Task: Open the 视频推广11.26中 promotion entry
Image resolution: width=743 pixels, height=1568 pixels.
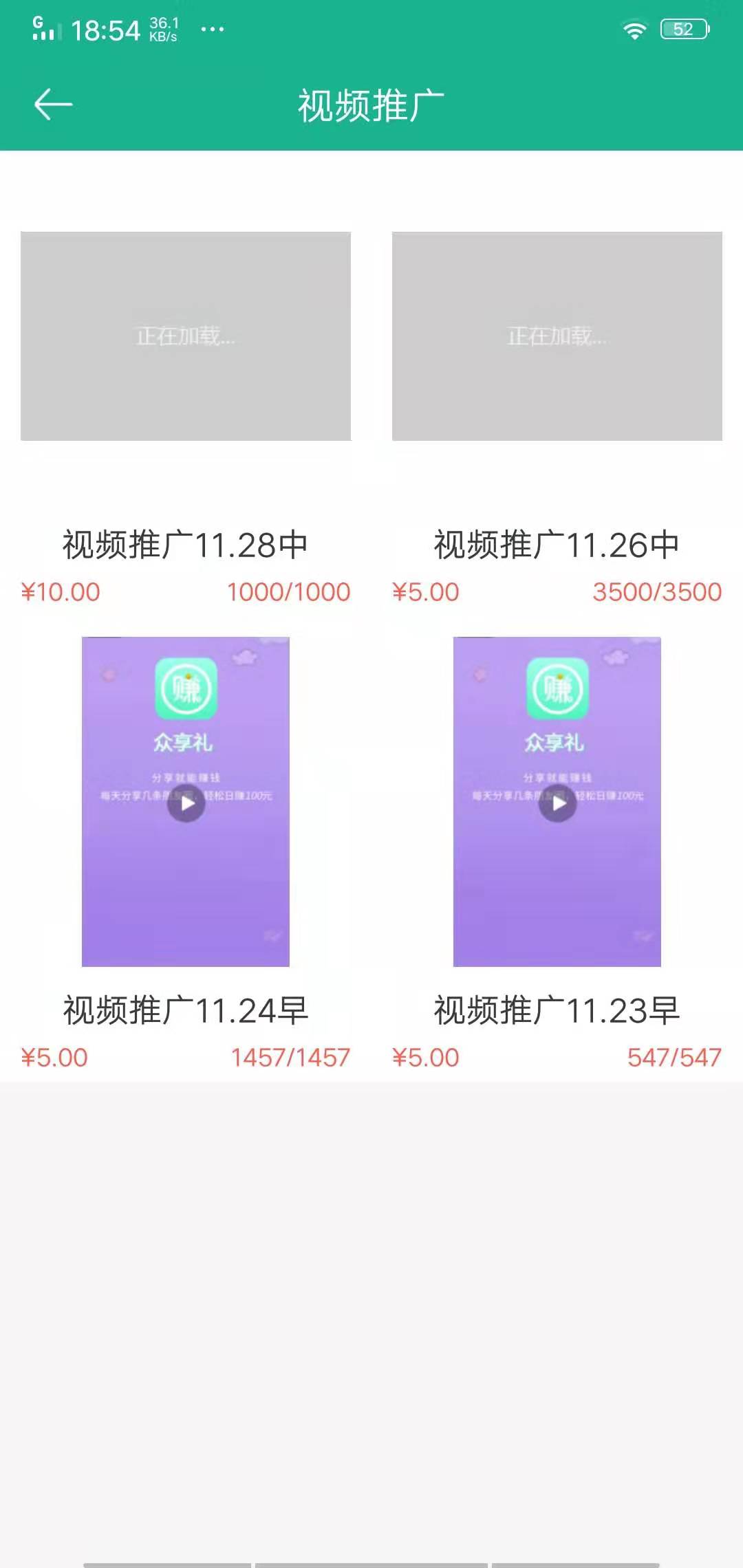Action: 556,543
